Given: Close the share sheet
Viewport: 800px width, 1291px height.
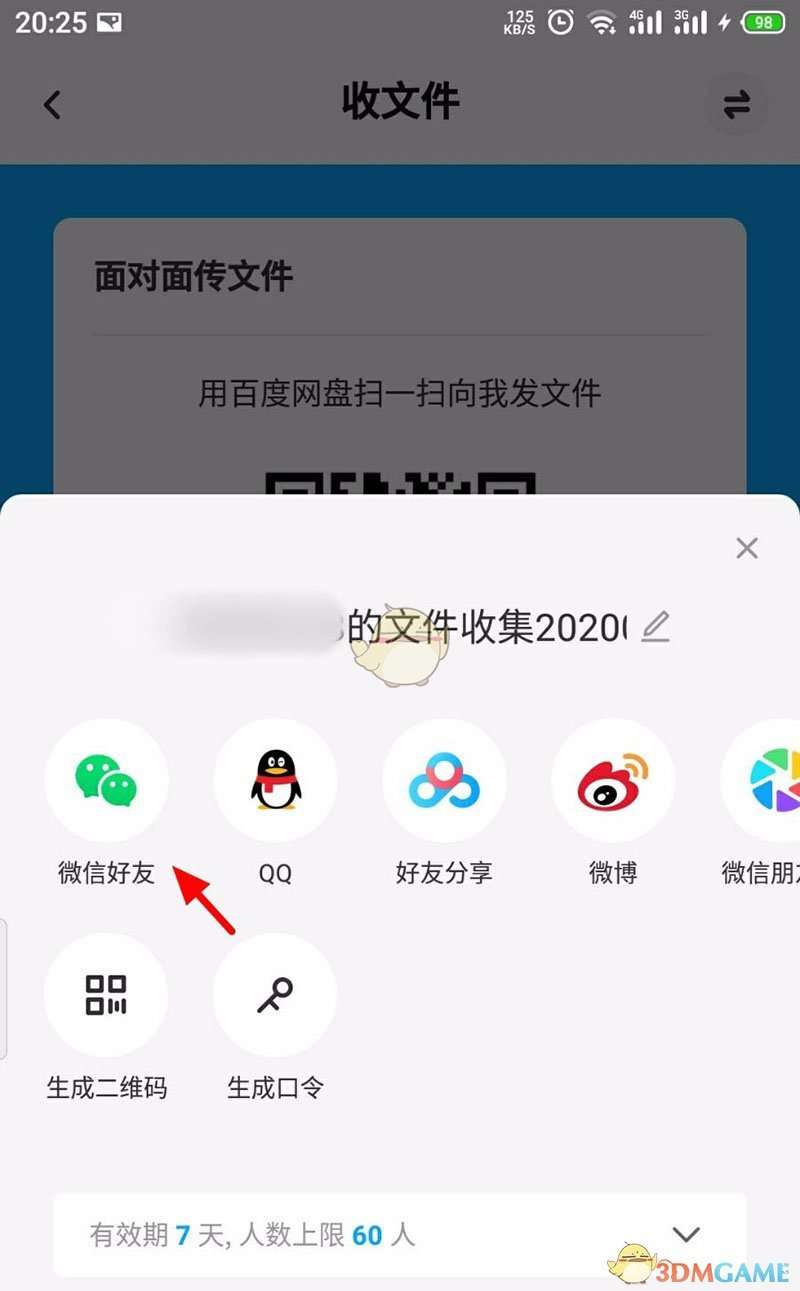Looking at the screenshot, I should [746, 548].
